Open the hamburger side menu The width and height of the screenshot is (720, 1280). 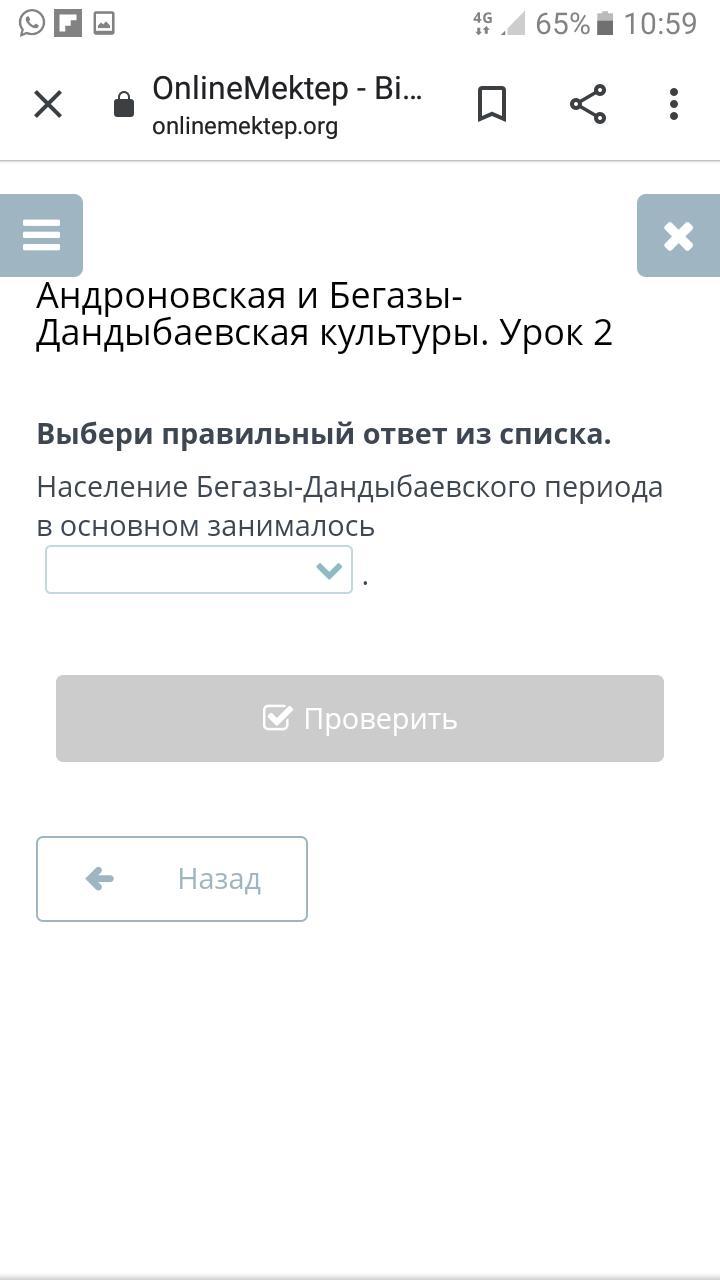(x=41, y=235)
